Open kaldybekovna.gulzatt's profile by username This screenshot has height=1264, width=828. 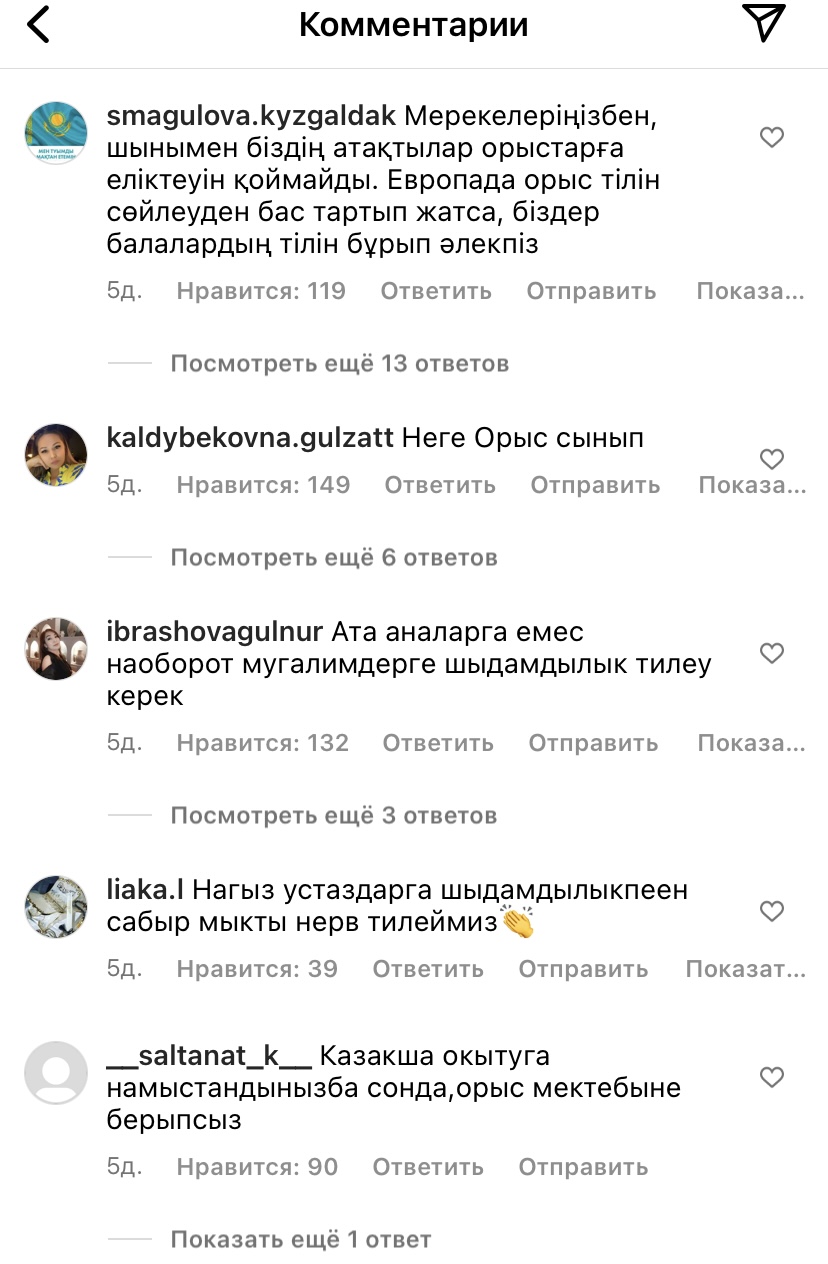tap(249, 438)
